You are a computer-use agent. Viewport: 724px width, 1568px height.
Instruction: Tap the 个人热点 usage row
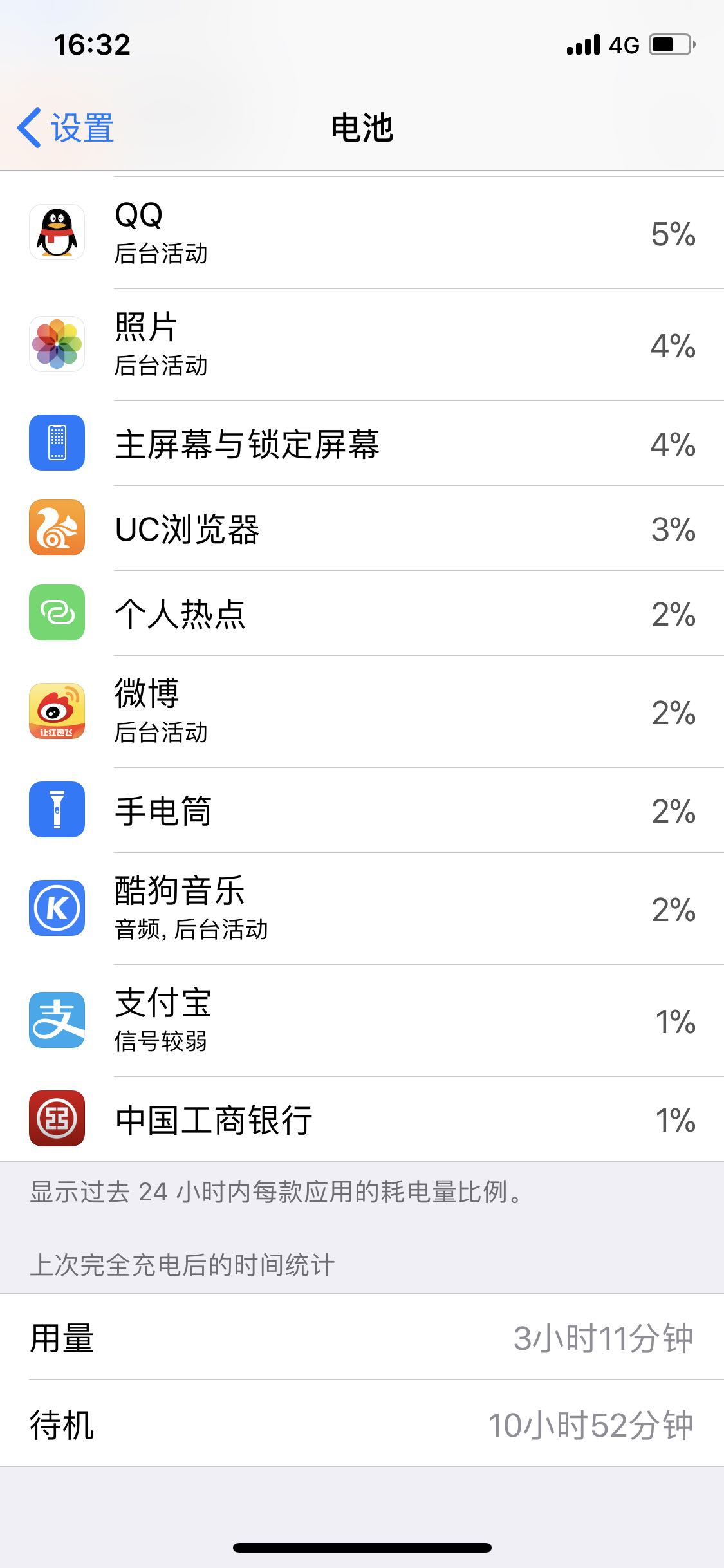click(x=362, y=614)
